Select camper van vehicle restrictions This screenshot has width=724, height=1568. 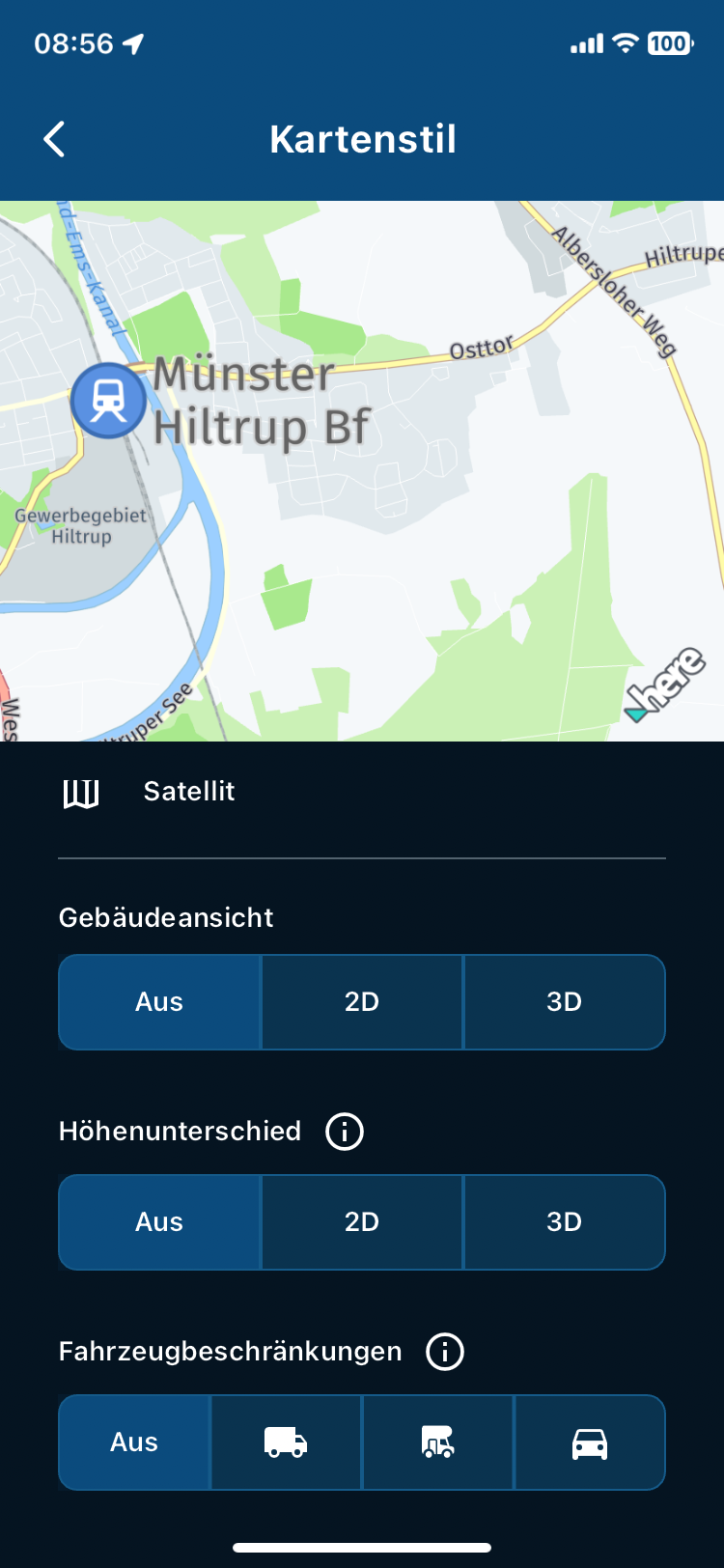(437, 1442)
